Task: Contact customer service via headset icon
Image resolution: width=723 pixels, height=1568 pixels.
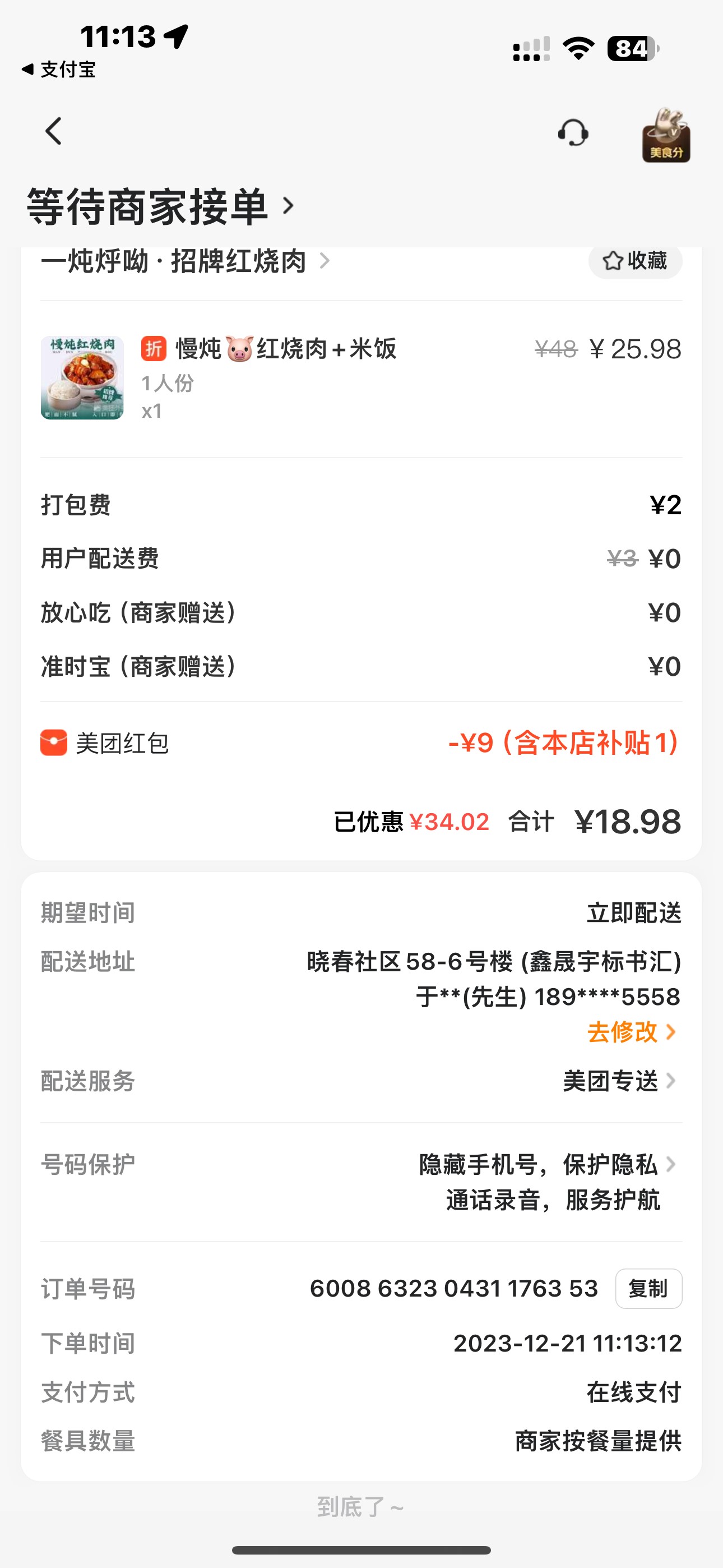Action: click(573, 133)
